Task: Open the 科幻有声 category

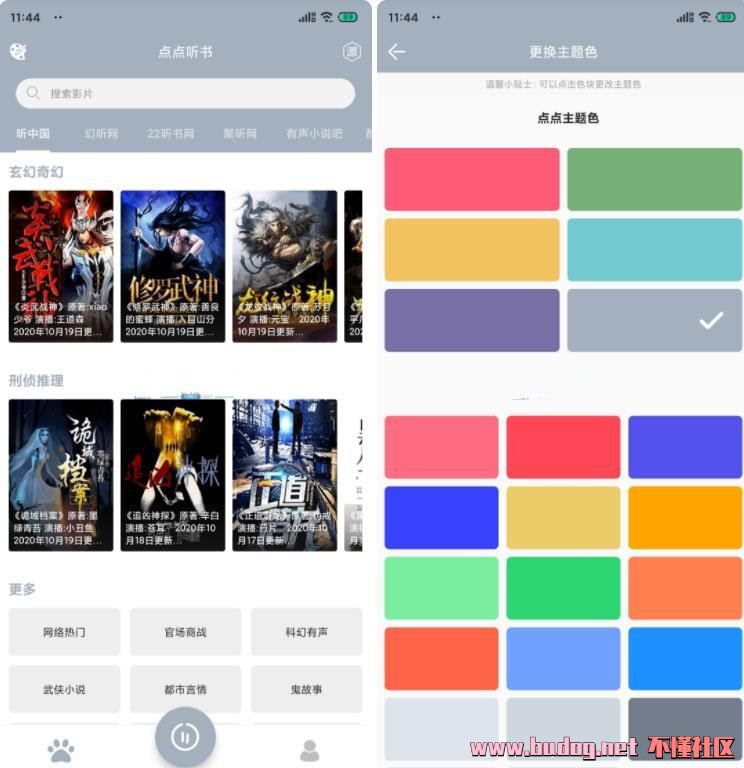Action: coord(306,632)
